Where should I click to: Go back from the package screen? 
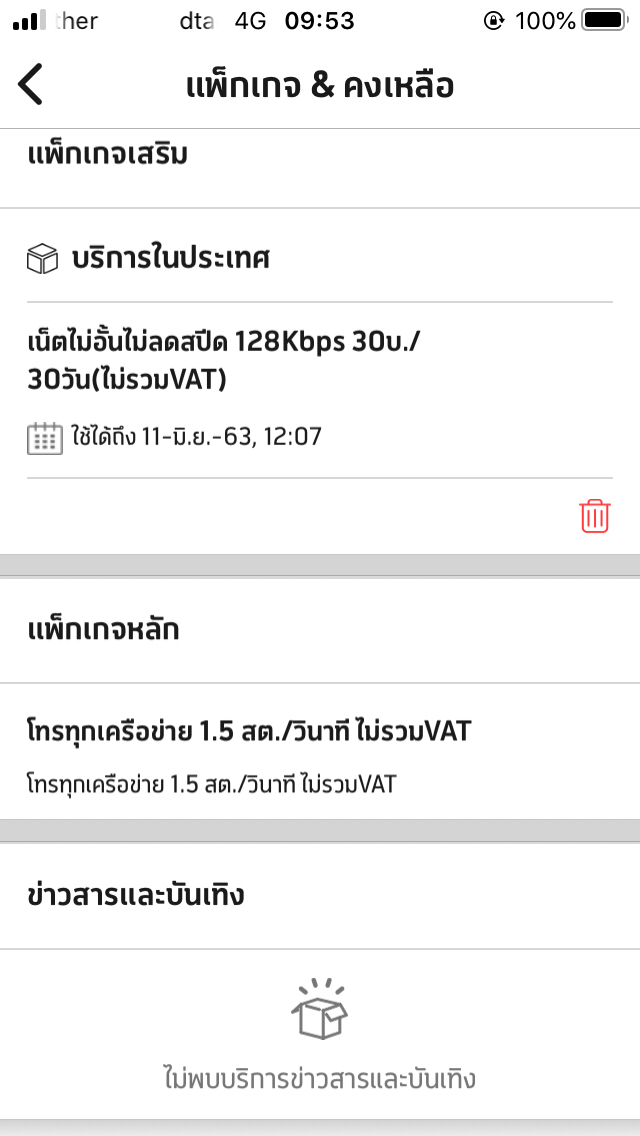[31, 85]
